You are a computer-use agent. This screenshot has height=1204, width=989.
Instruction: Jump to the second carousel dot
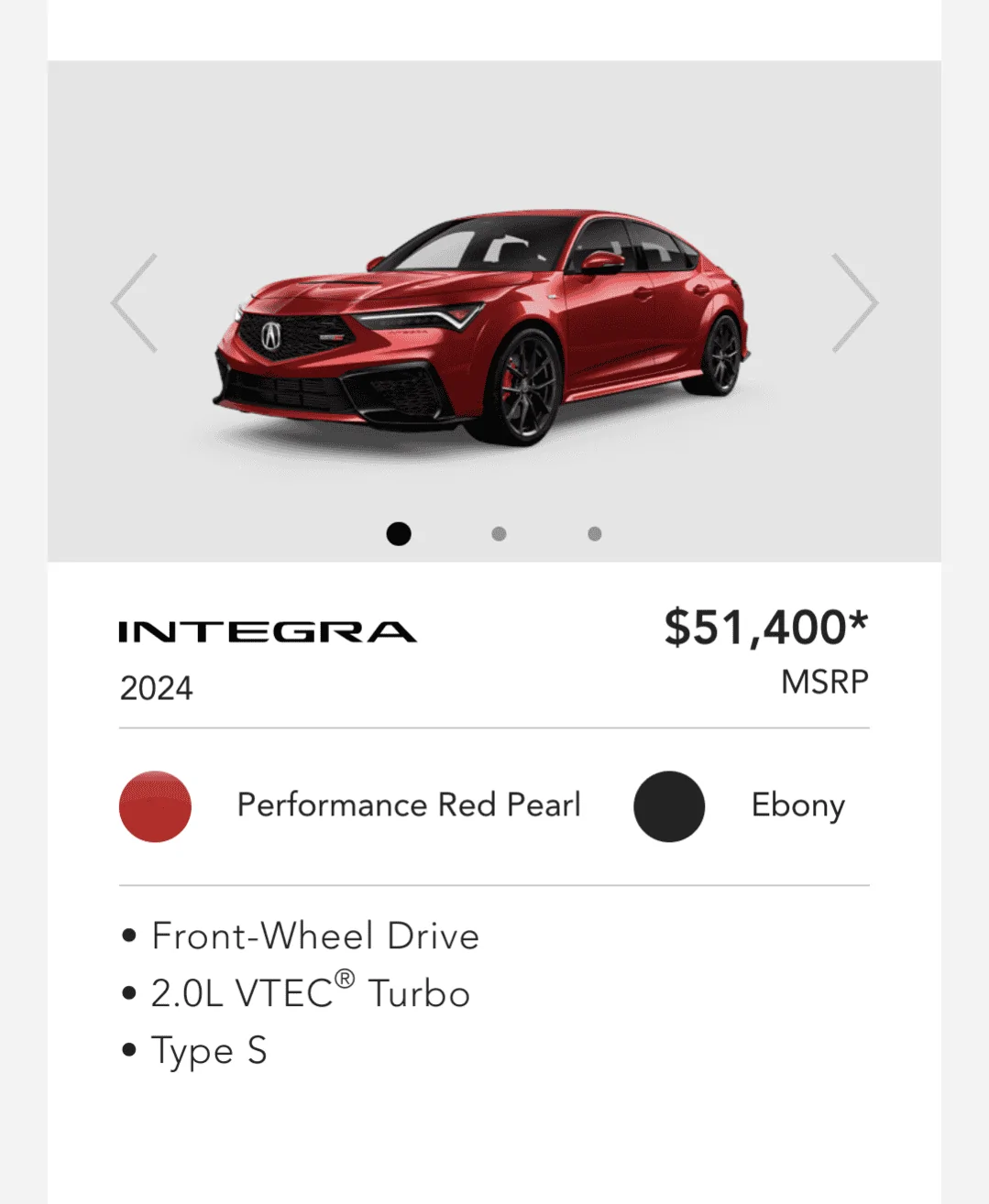pyautogui.click(x=499, y=533)
